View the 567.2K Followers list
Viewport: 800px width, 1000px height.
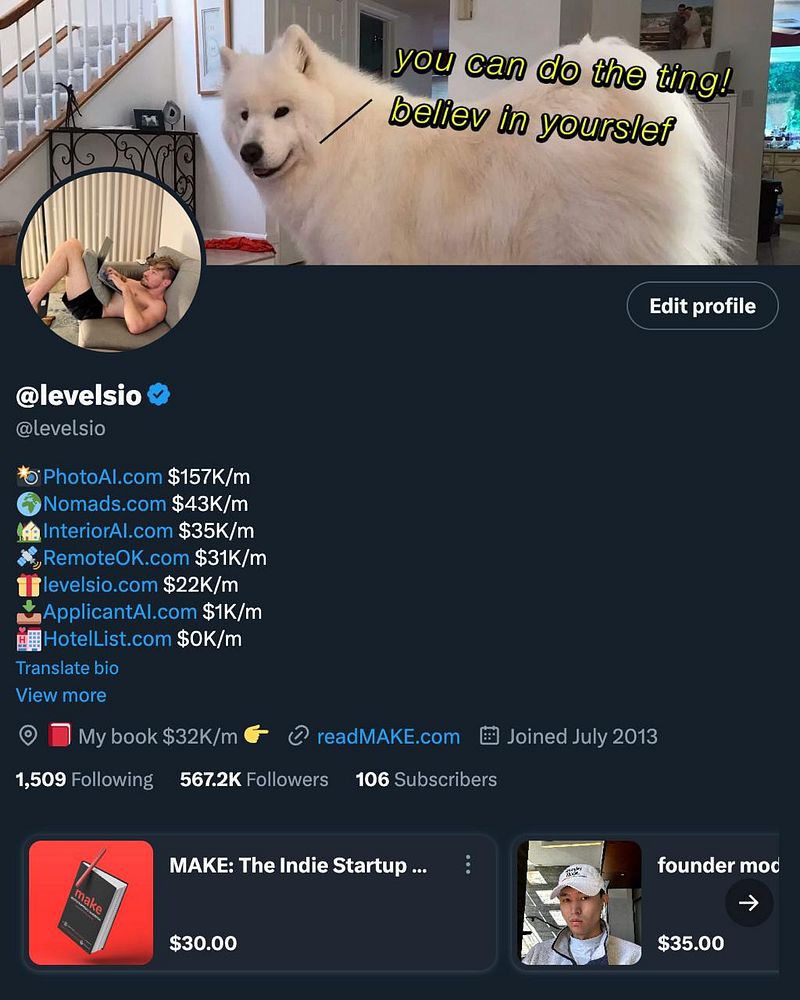click(x=254, y=779)
